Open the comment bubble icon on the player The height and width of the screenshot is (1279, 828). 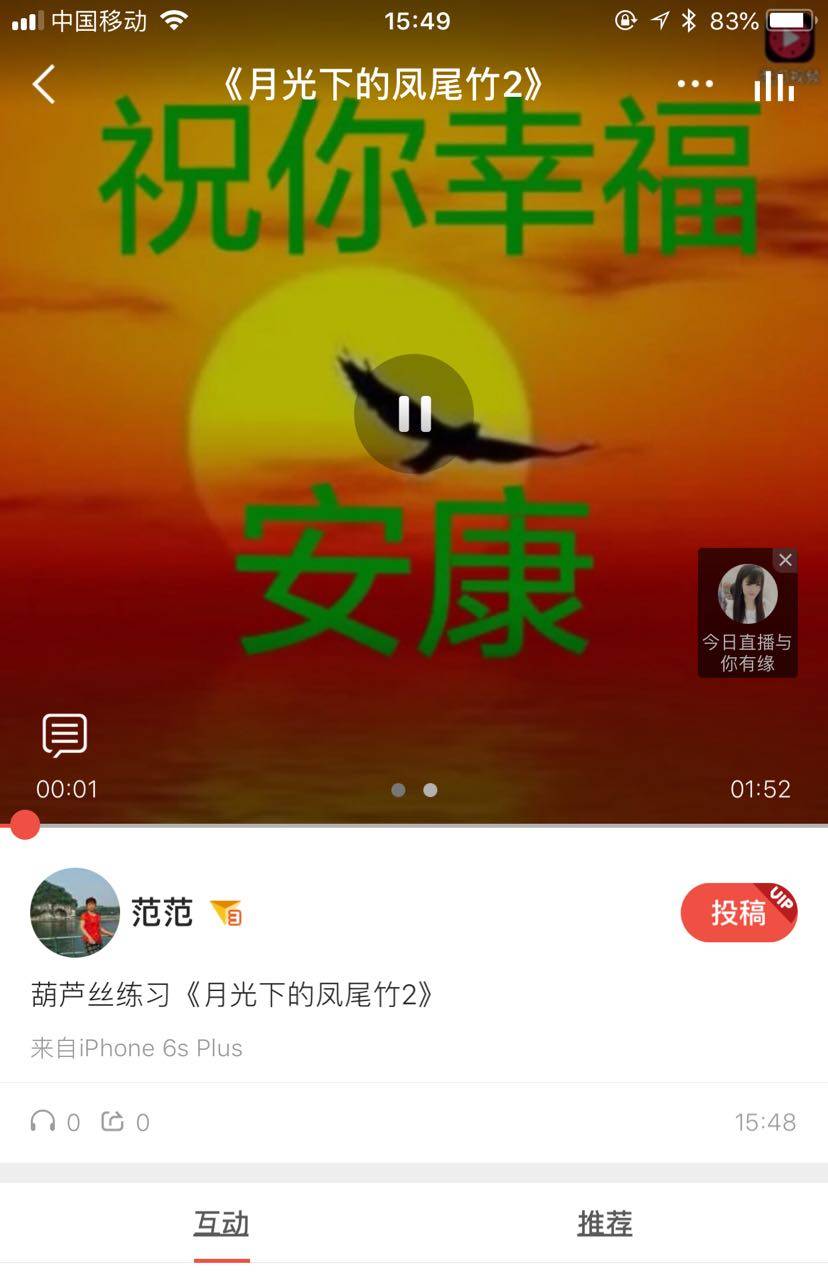(x=65, y=736)
